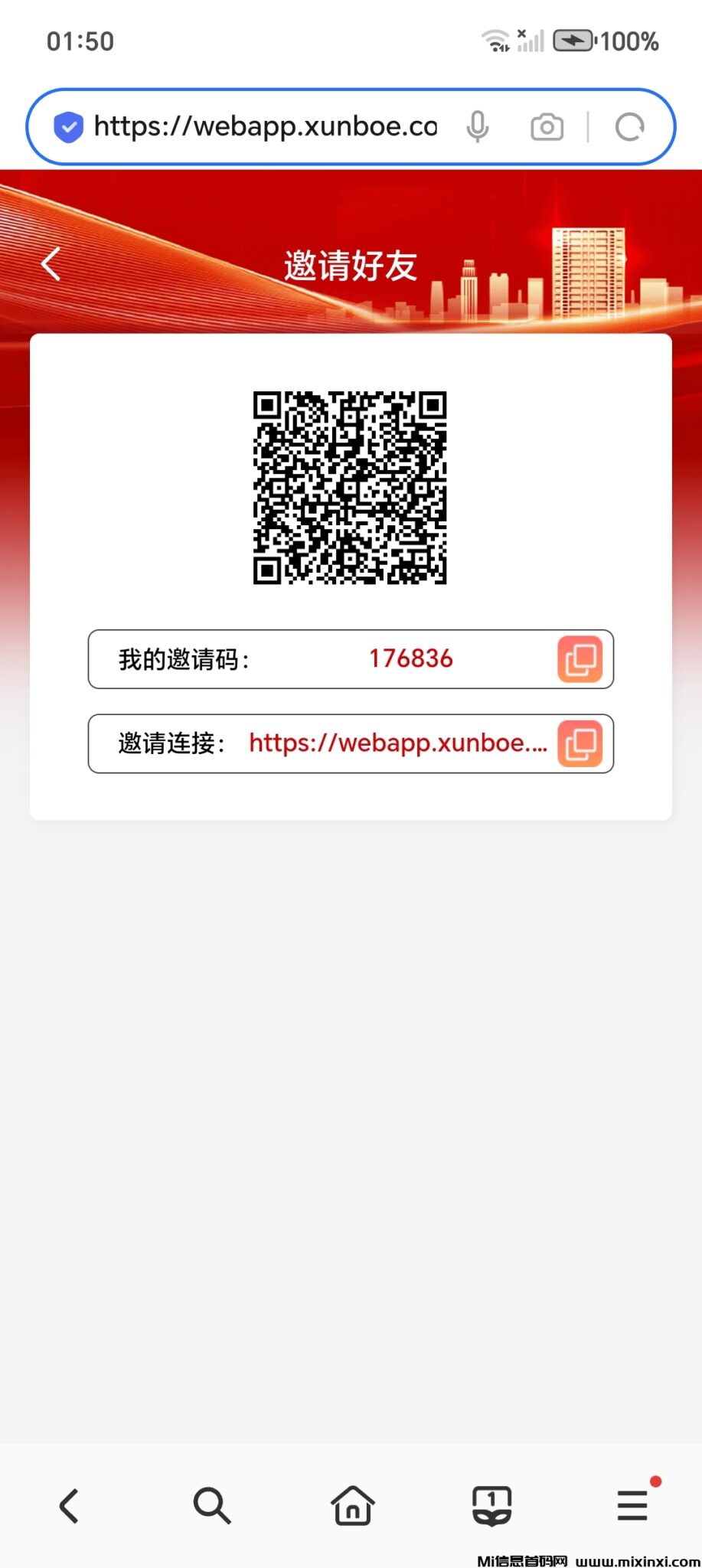Open the browser home icon
This screenshot has width=702, height=1568.
pos(351,1505)
